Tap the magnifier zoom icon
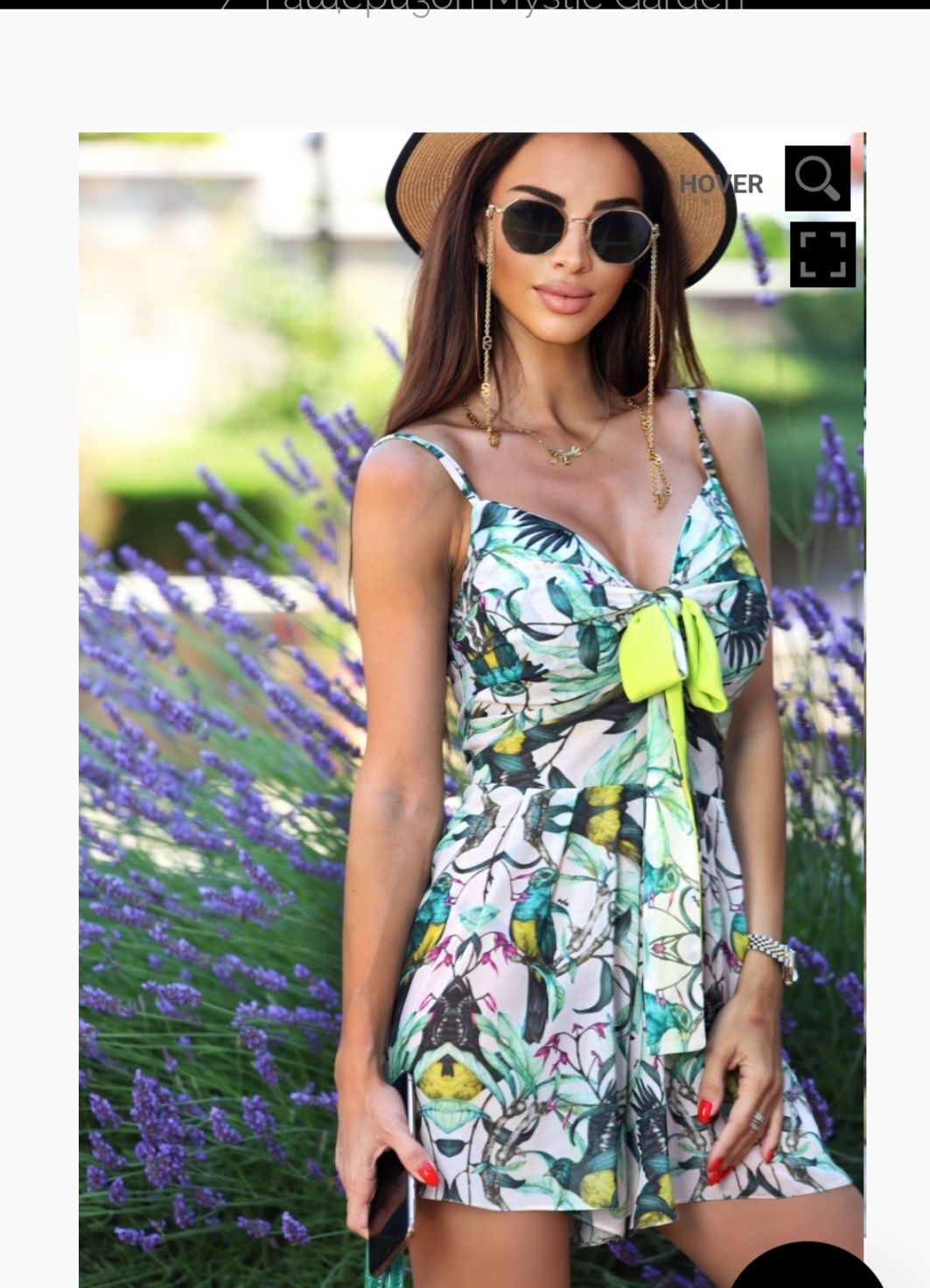 click(x=817, y=178)
